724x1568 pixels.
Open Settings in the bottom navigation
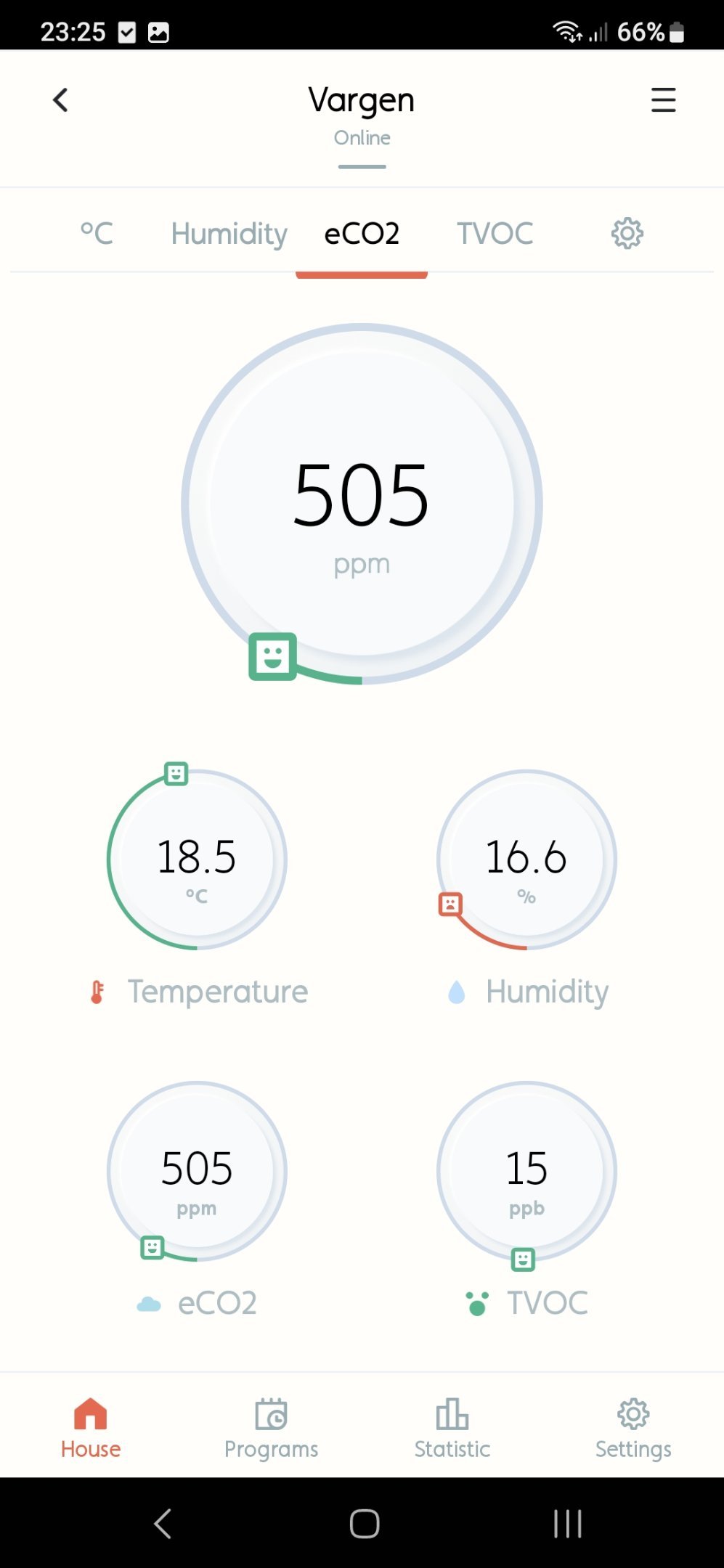click(x=633, y=1429)
